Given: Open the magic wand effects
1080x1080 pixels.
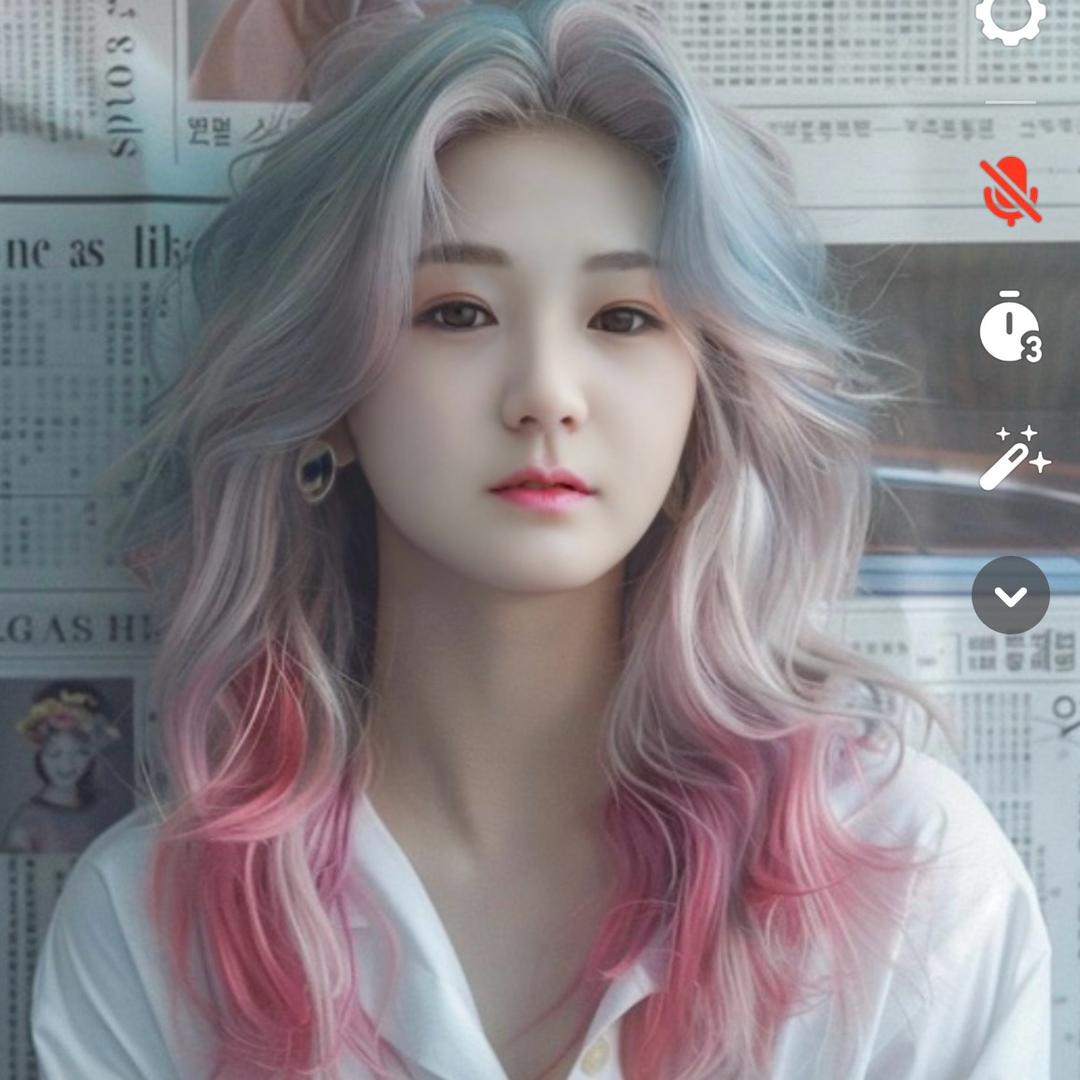Looking at the screenshot, I should tap(1012, 459).
